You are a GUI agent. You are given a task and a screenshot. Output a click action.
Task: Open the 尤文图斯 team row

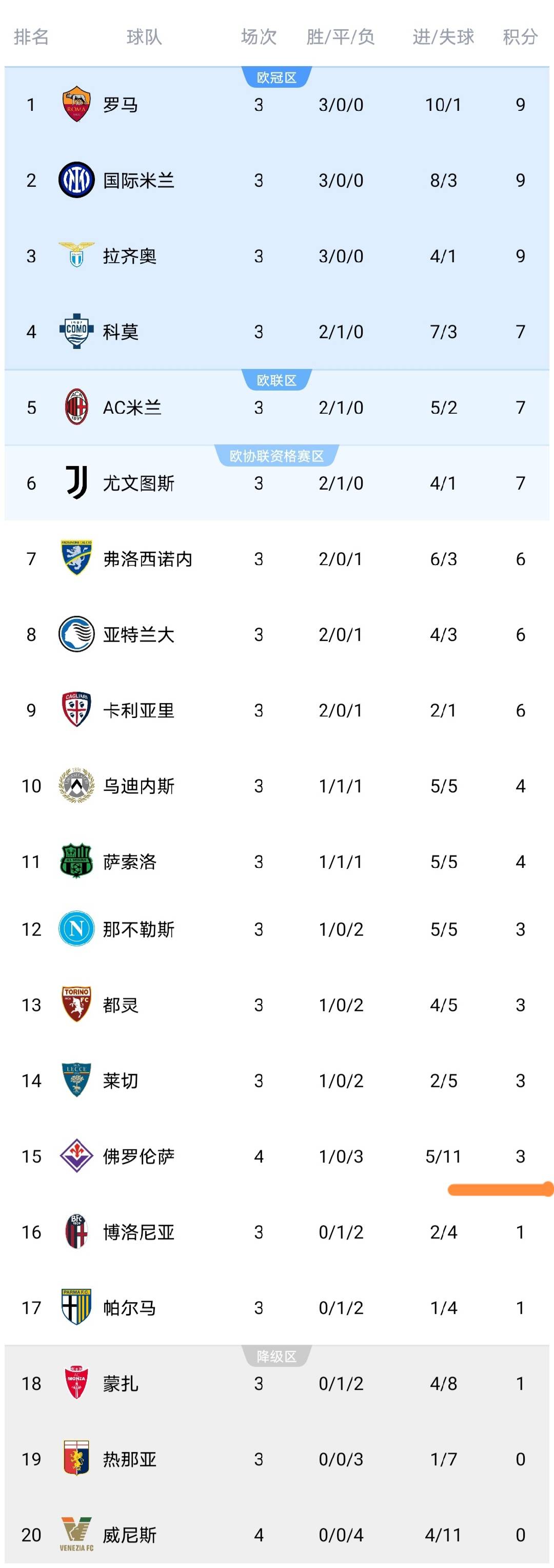276,482
